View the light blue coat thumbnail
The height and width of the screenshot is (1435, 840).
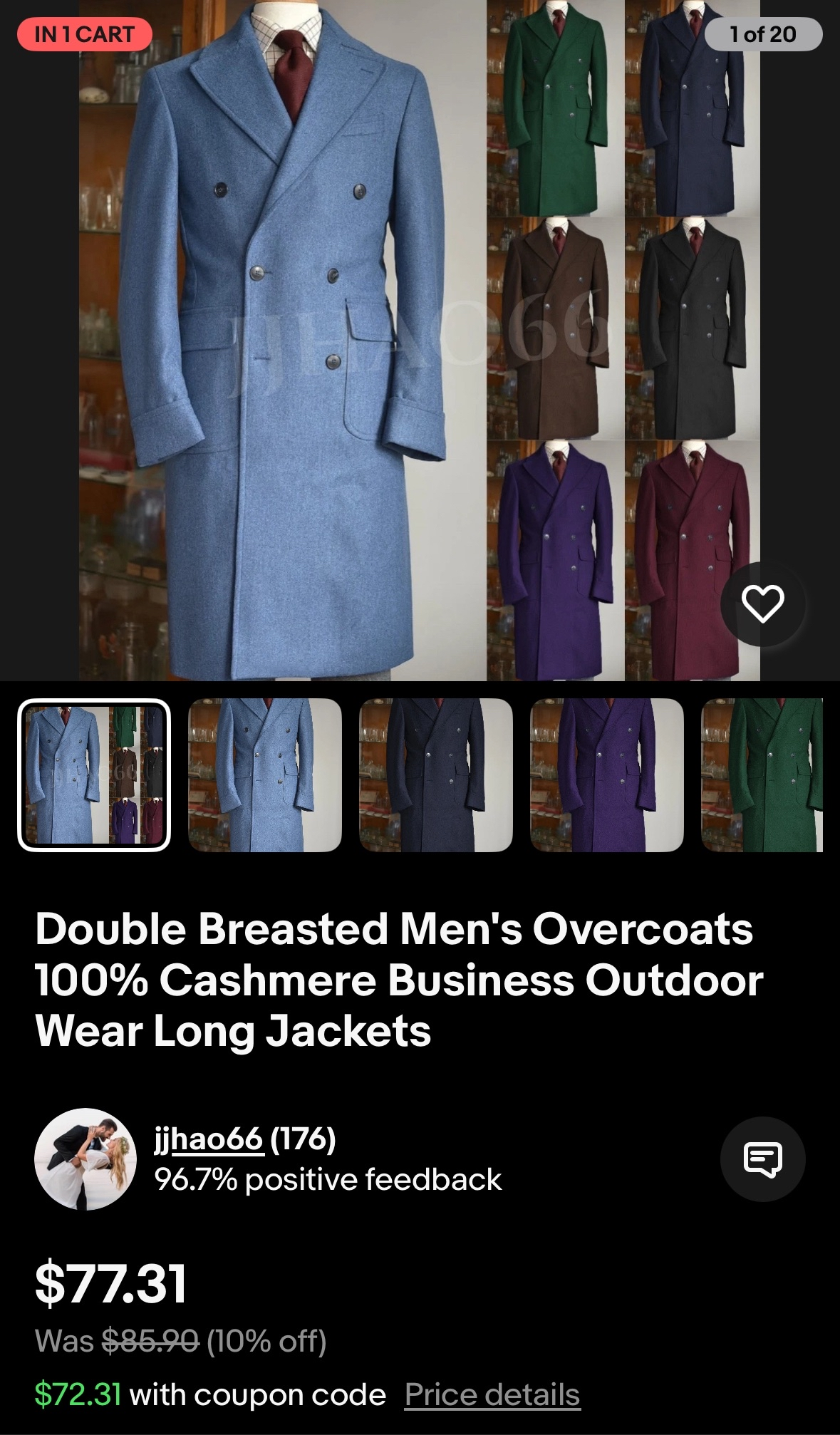[265, 775]
